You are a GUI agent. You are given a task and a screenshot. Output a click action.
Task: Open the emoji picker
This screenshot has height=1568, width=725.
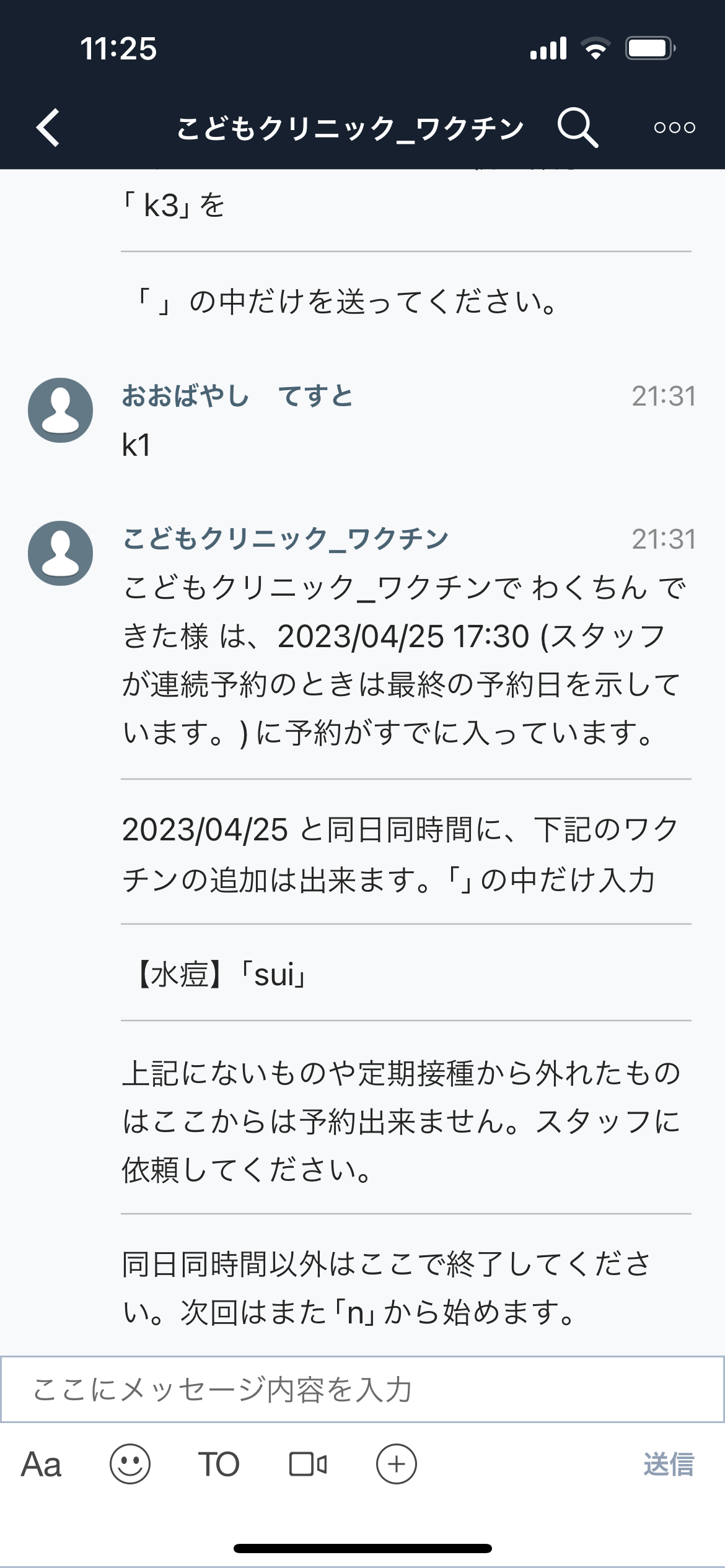130,1464
